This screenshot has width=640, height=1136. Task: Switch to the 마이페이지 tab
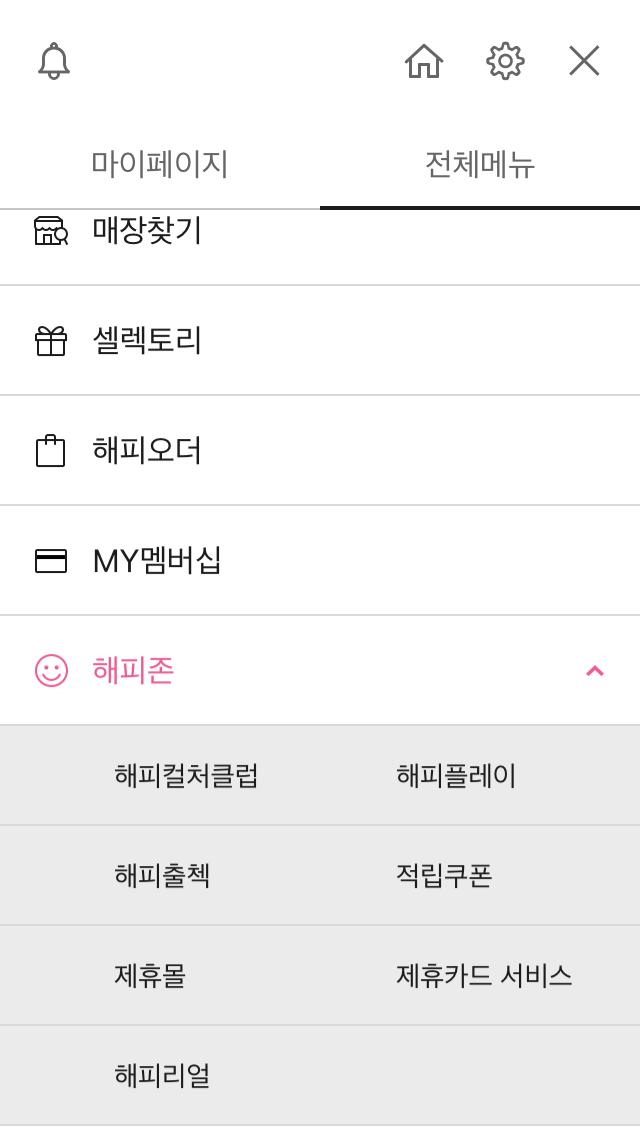point(160,164)
